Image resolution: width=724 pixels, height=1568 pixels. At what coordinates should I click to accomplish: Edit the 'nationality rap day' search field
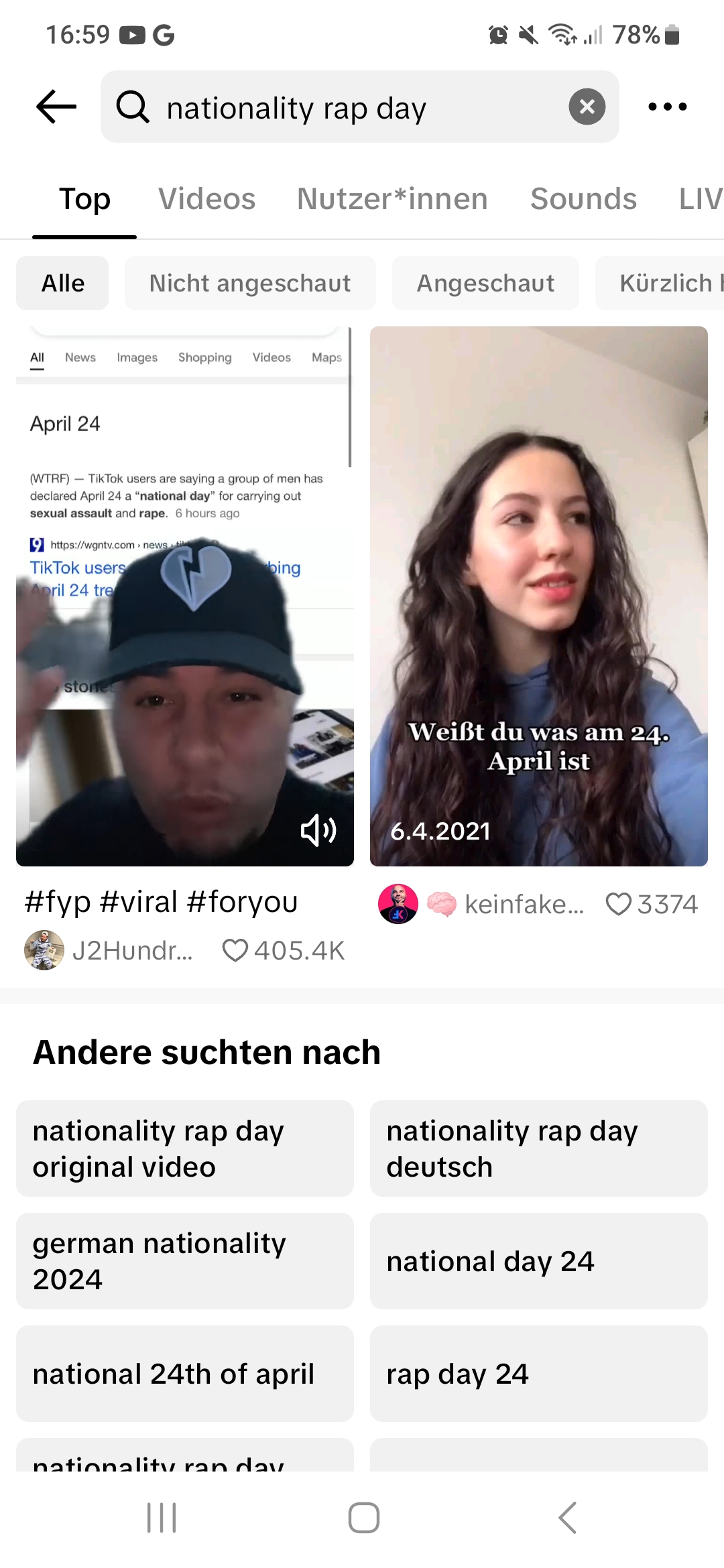pos(359,107)
